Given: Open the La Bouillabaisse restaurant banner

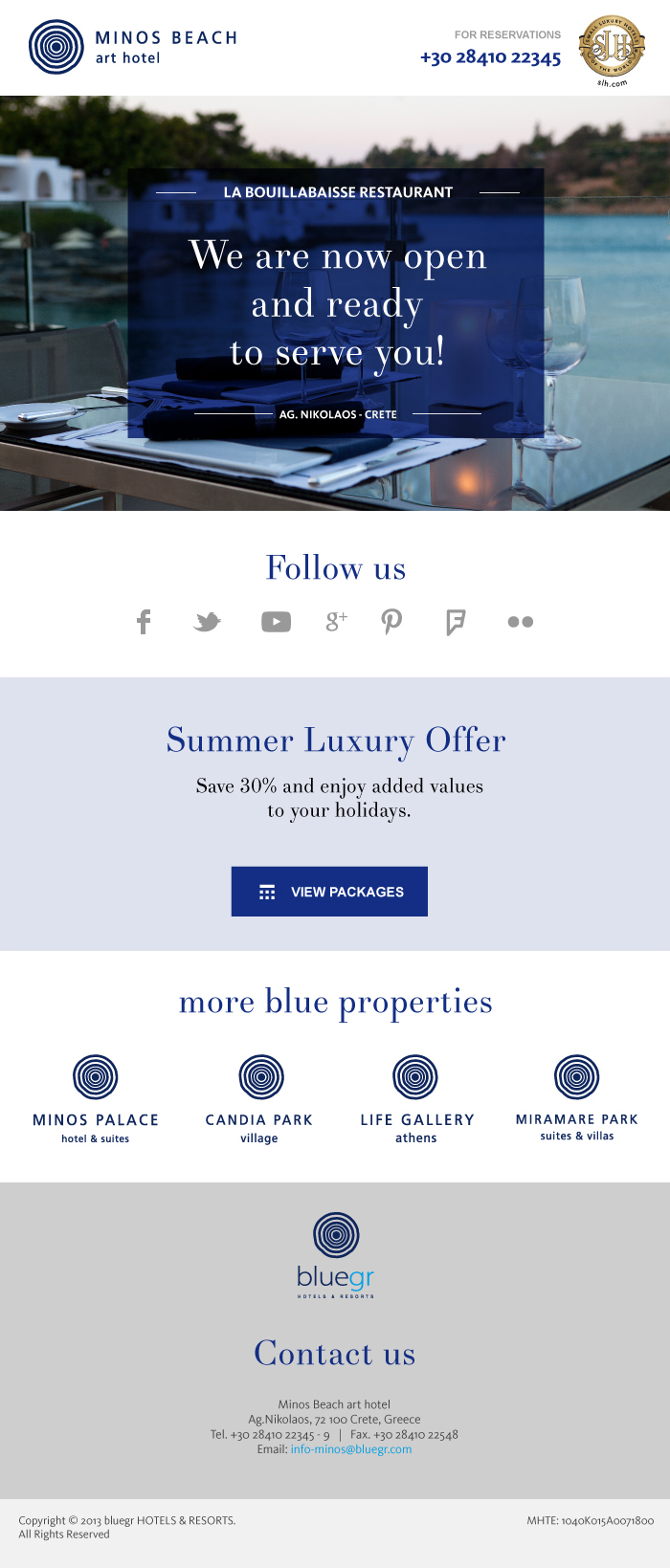Looking at the screenshot, I should (335, 303).
